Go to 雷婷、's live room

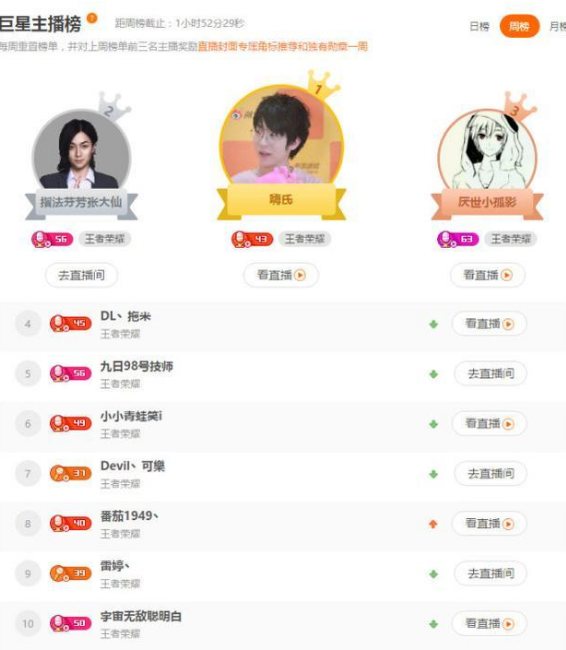coord(491,573)
